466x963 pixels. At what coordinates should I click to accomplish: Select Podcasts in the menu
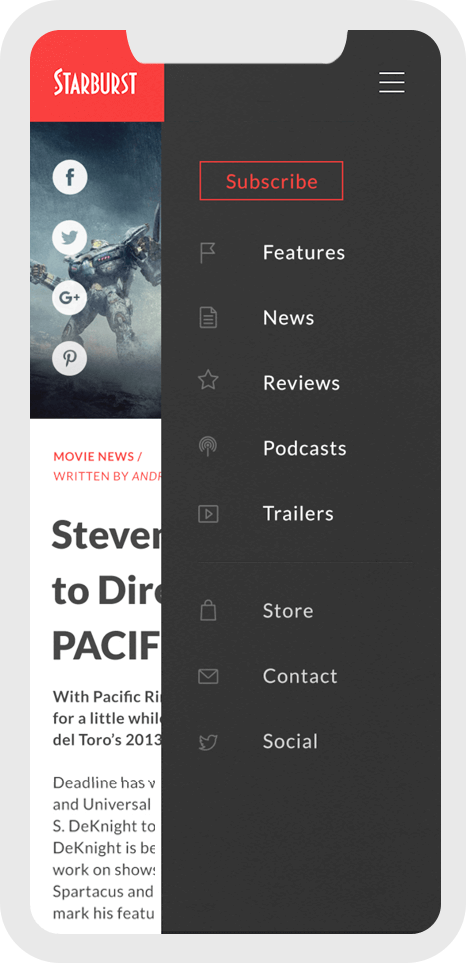[x=303, y=448]
